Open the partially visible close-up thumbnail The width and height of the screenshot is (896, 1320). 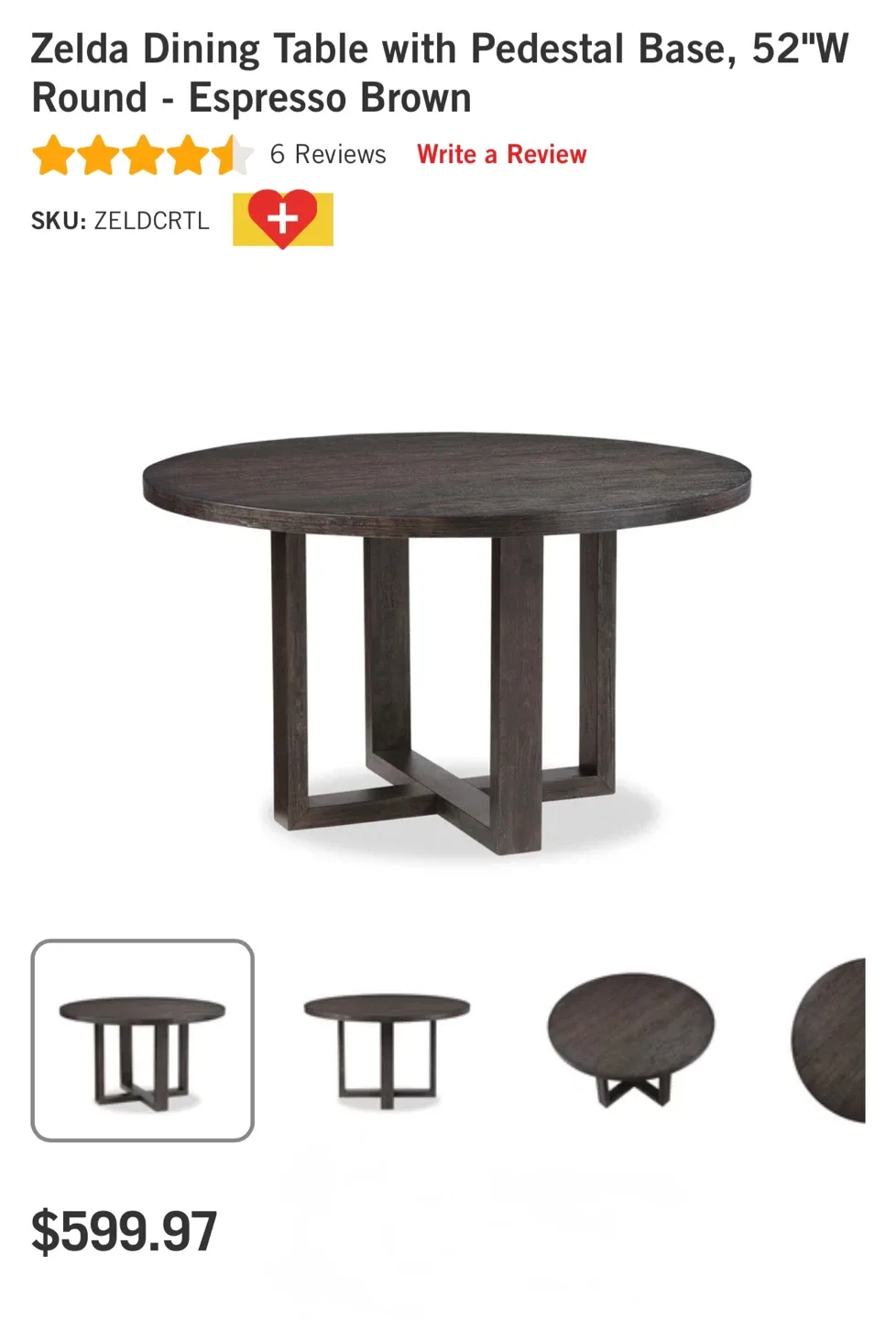[832, 1040]
